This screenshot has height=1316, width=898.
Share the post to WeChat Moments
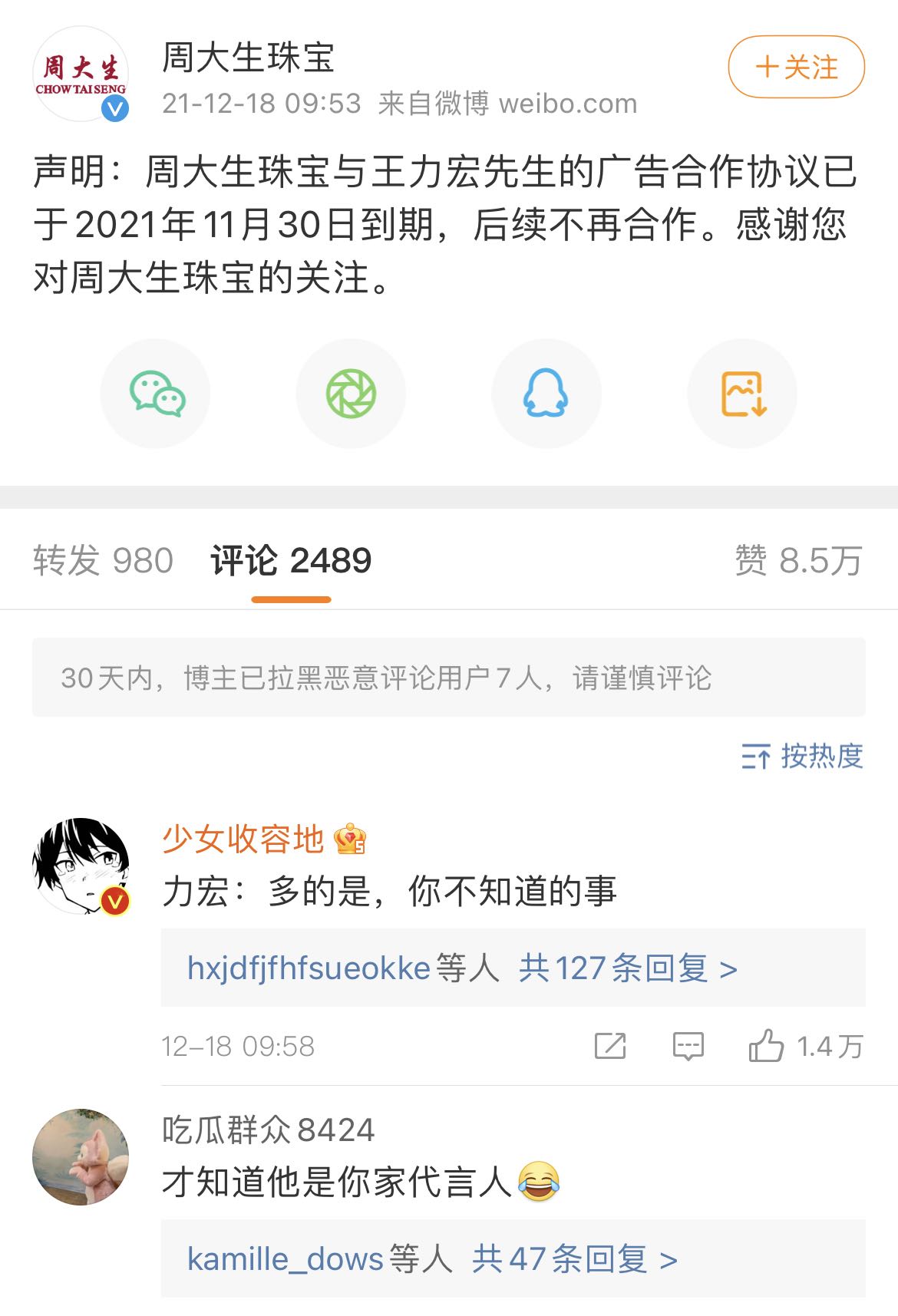click(351, 394)
